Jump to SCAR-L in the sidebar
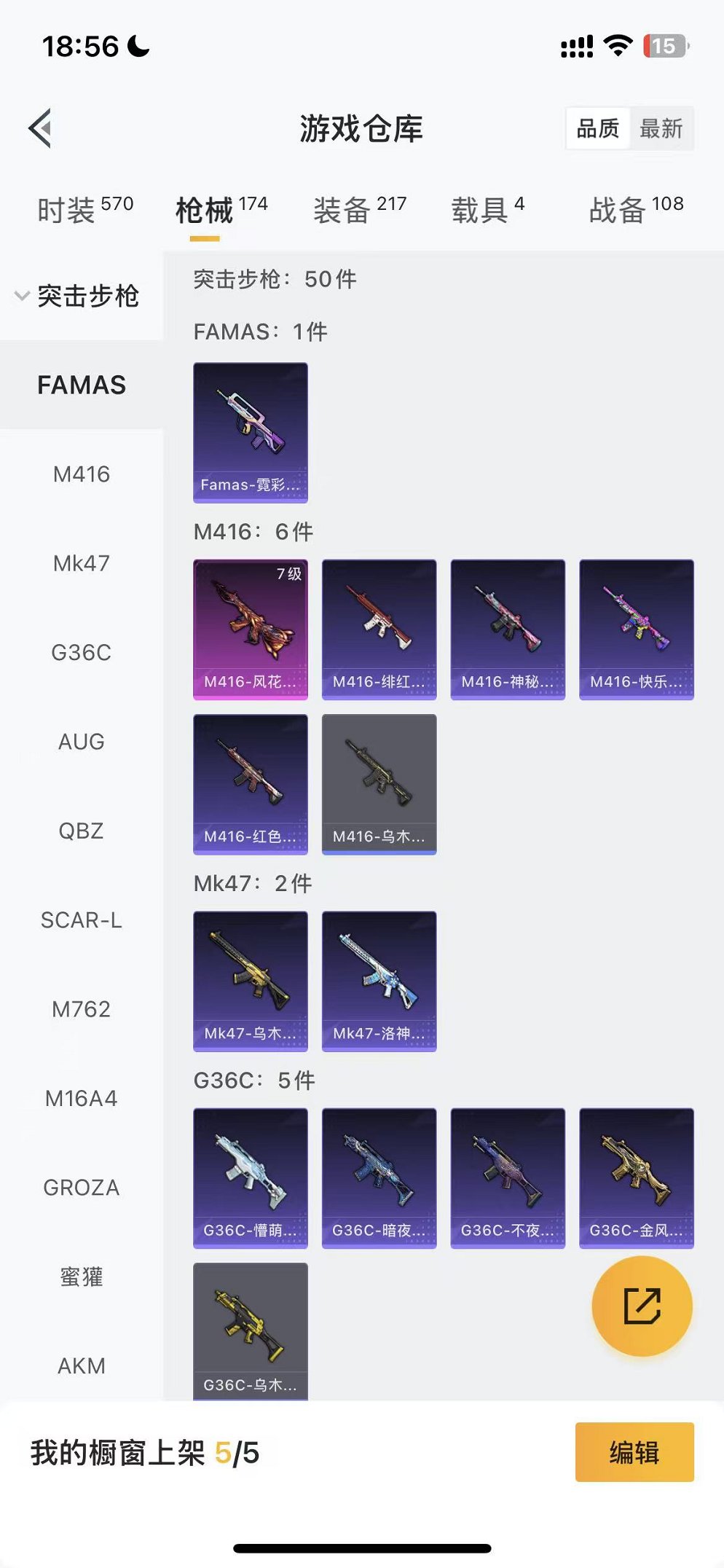This screenshot has height=1568, width=724. [x=82, y=920]
